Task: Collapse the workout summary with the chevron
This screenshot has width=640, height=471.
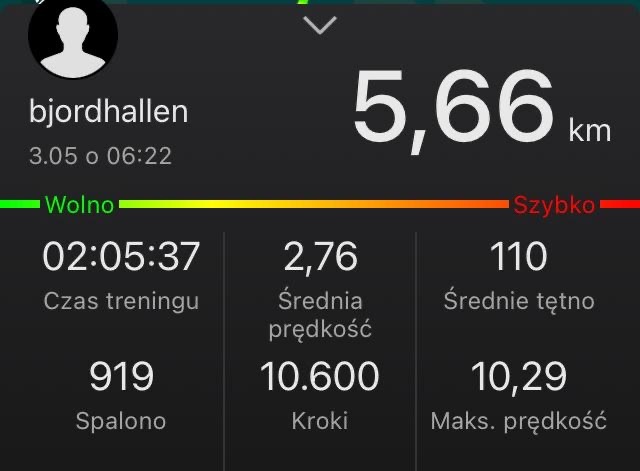Action: (320, 25)
